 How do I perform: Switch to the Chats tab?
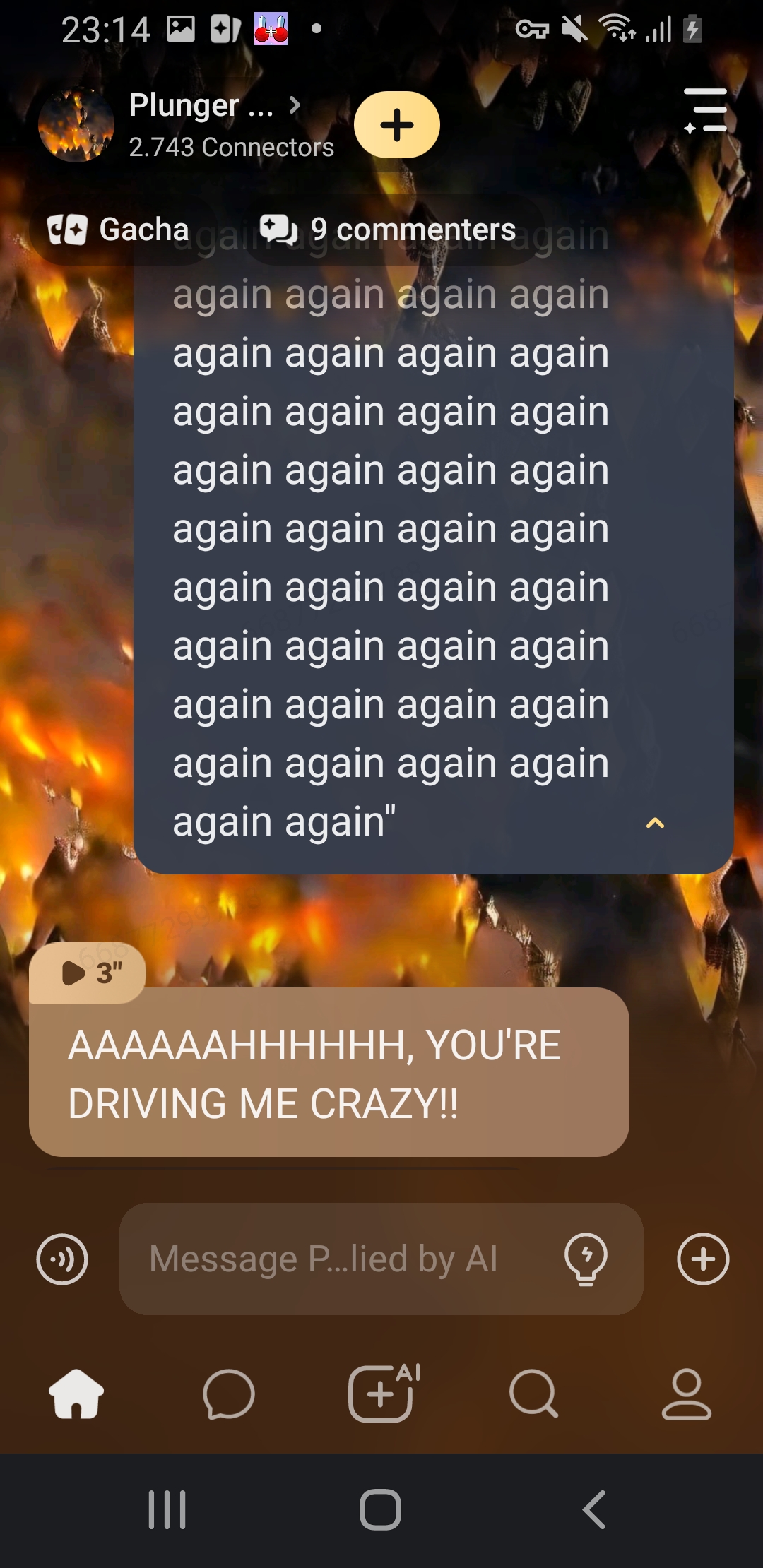tap(228, 1394)
